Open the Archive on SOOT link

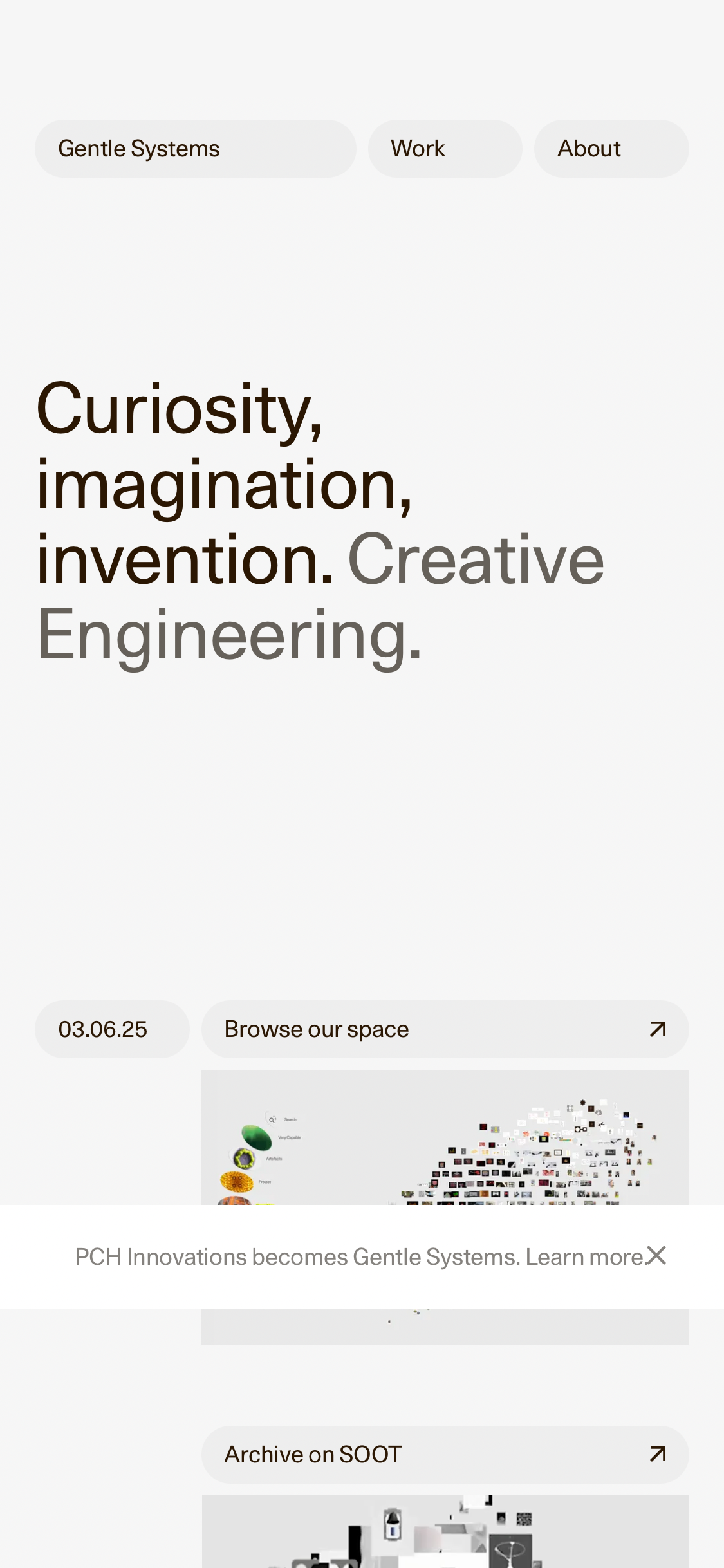click(x=445, y=1454)
